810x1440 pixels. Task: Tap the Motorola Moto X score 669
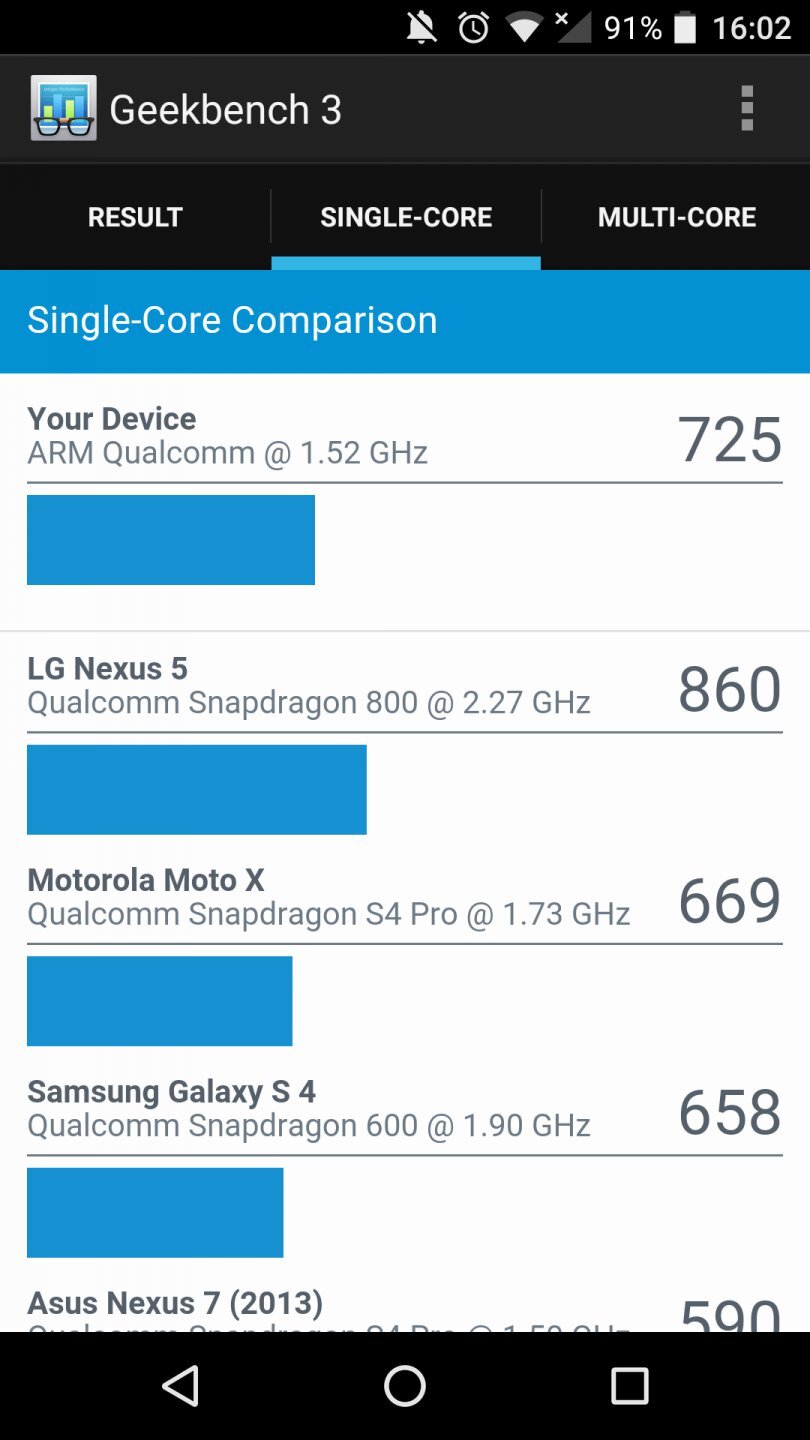[729, 901]
